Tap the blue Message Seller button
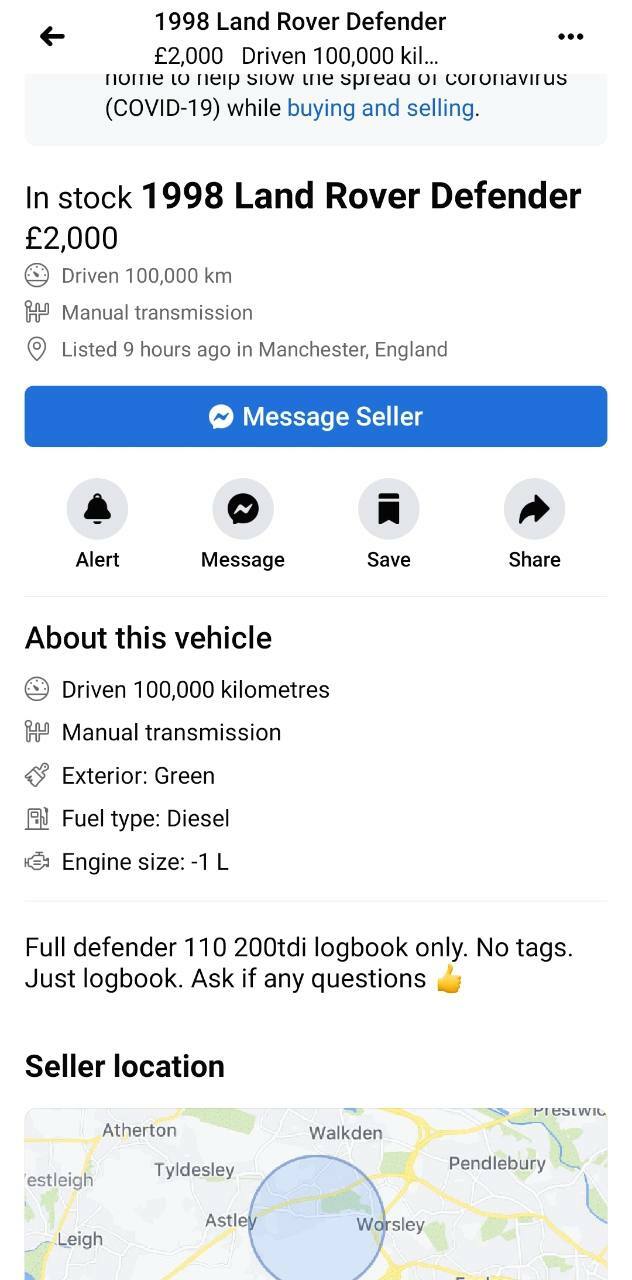 316,416
